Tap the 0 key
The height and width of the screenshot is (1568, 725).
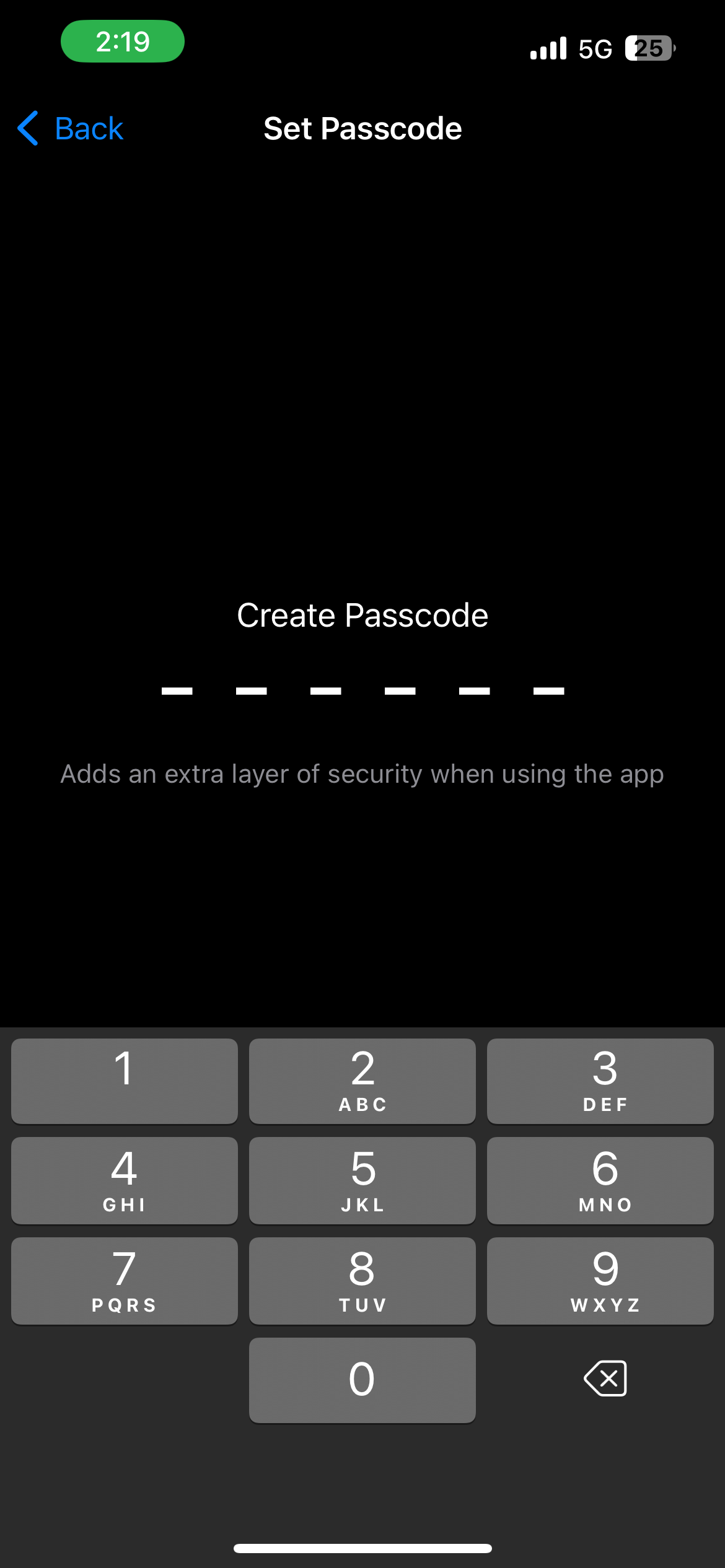[362, 1380]
